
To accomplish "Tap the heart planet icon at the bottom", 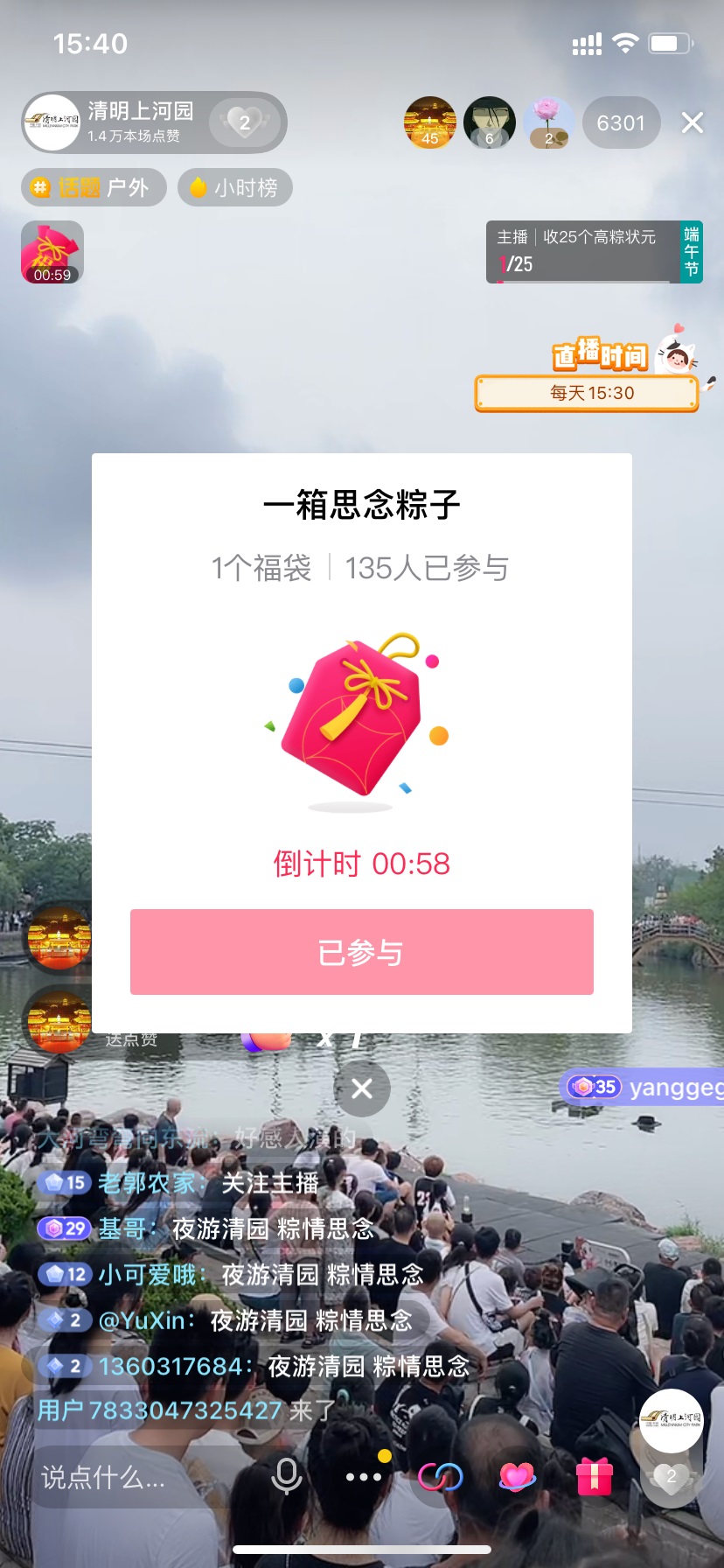I will (x=517, y=1477).
